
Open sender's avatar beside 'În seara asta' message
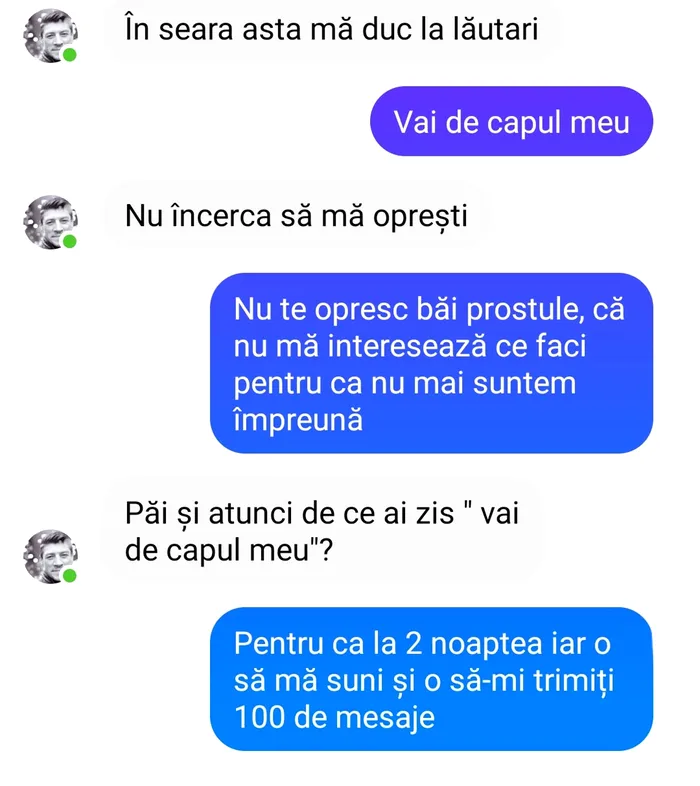pyautogui.click(x=50, y=36)
